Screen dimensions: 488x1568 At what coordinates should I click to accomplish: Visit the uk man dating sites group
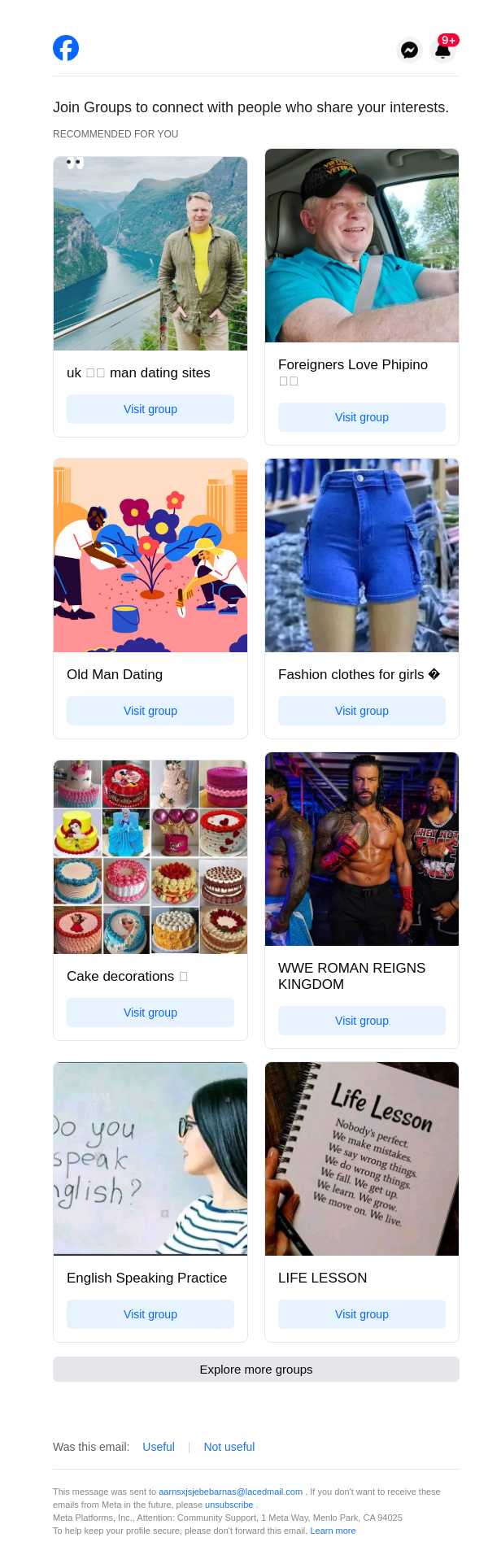coord(150,409)
